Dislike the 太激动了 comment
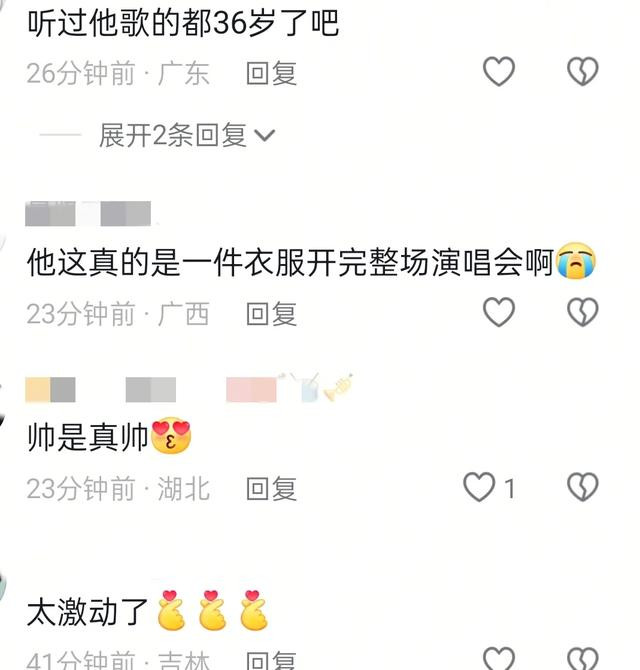640x670 pixels. coord(583,659)
